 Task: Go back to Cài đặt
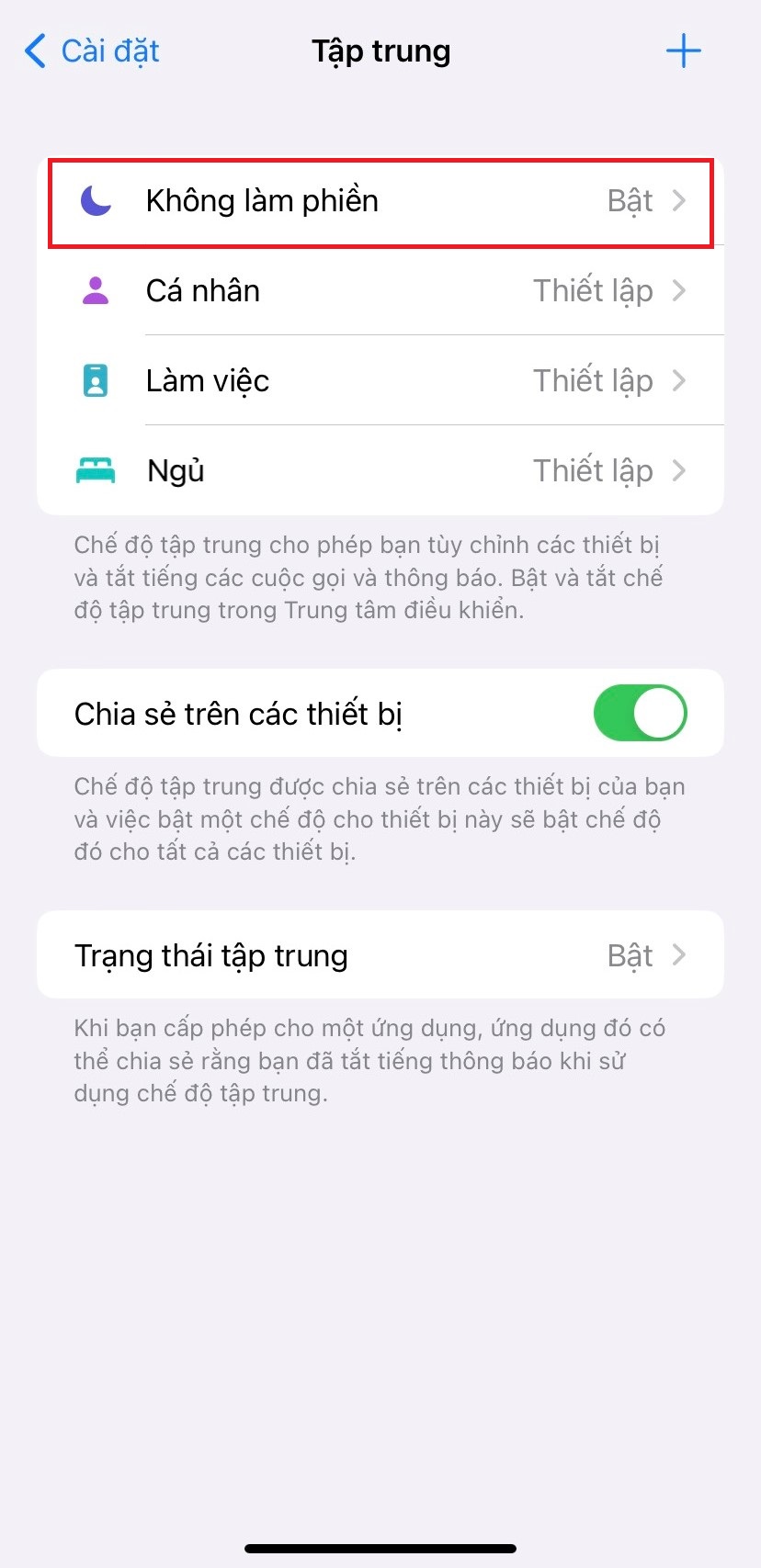(x=92, y=51)
